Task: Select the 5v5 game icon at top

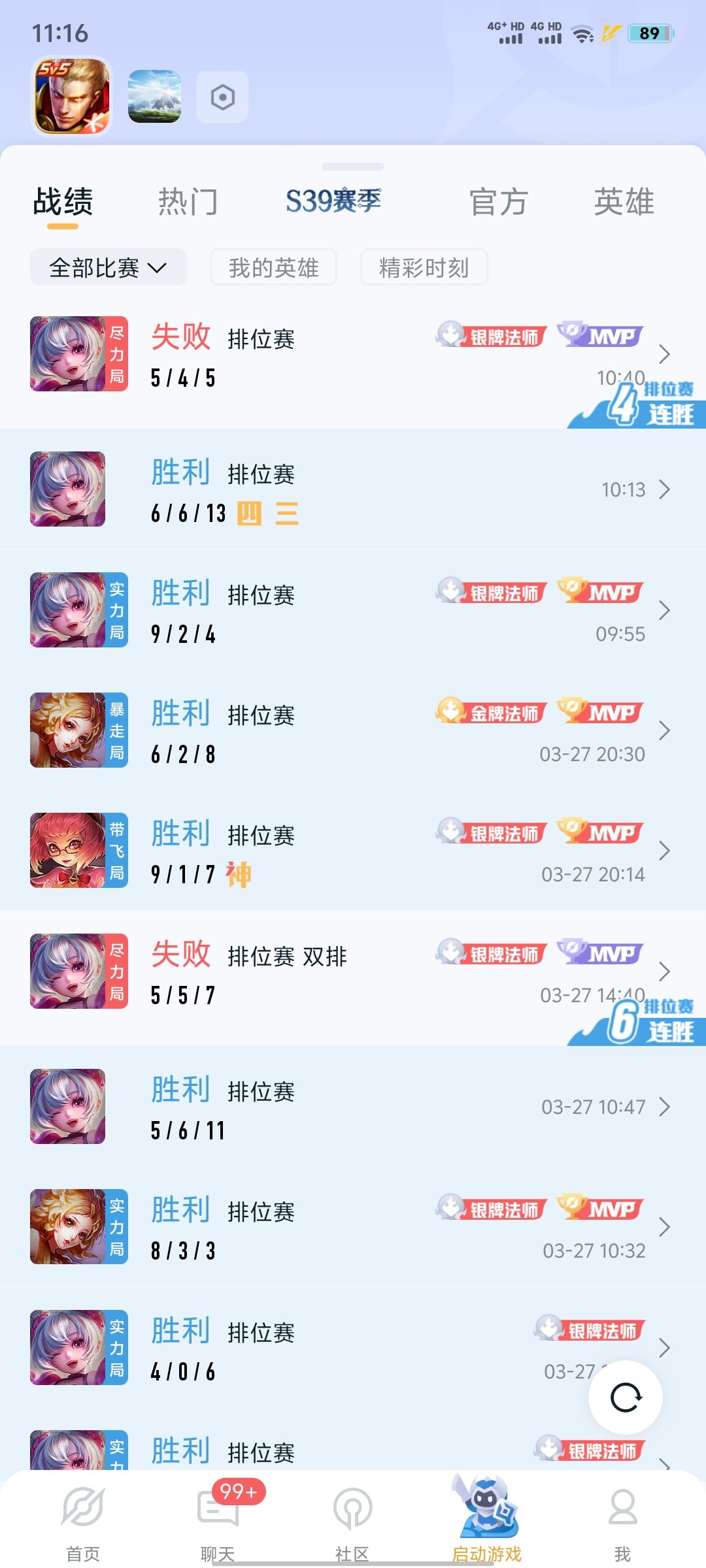Action: 72,97
